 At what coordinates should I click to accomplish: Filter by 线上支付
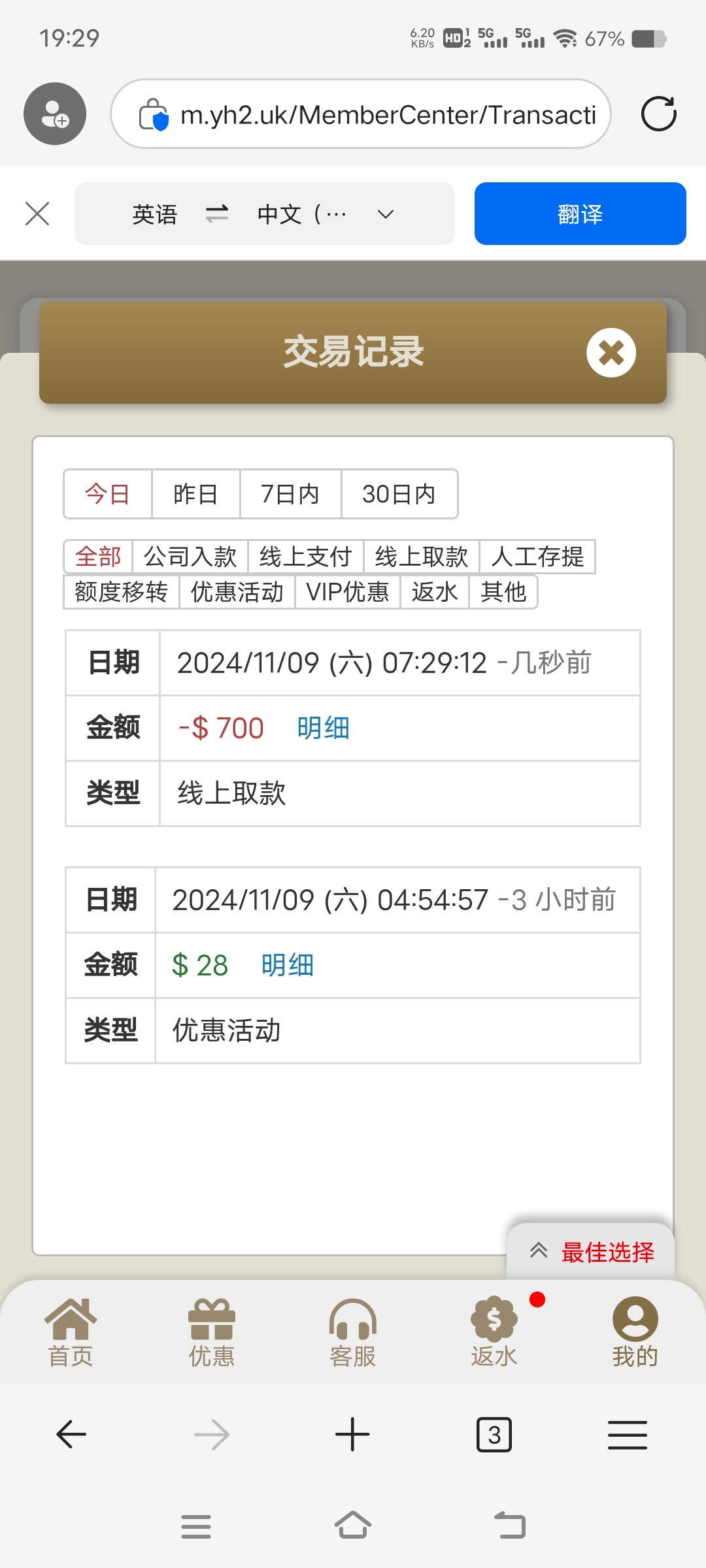306,557
